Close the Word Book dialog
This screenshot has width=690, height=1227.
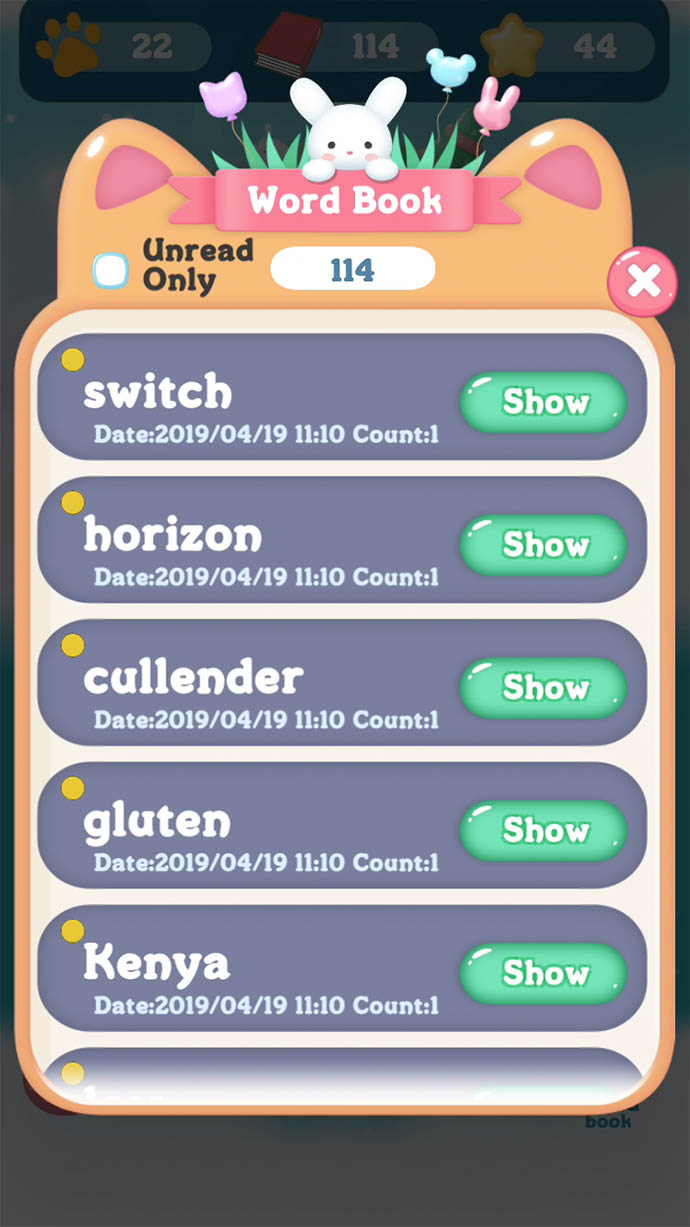(x=642, y=282)
